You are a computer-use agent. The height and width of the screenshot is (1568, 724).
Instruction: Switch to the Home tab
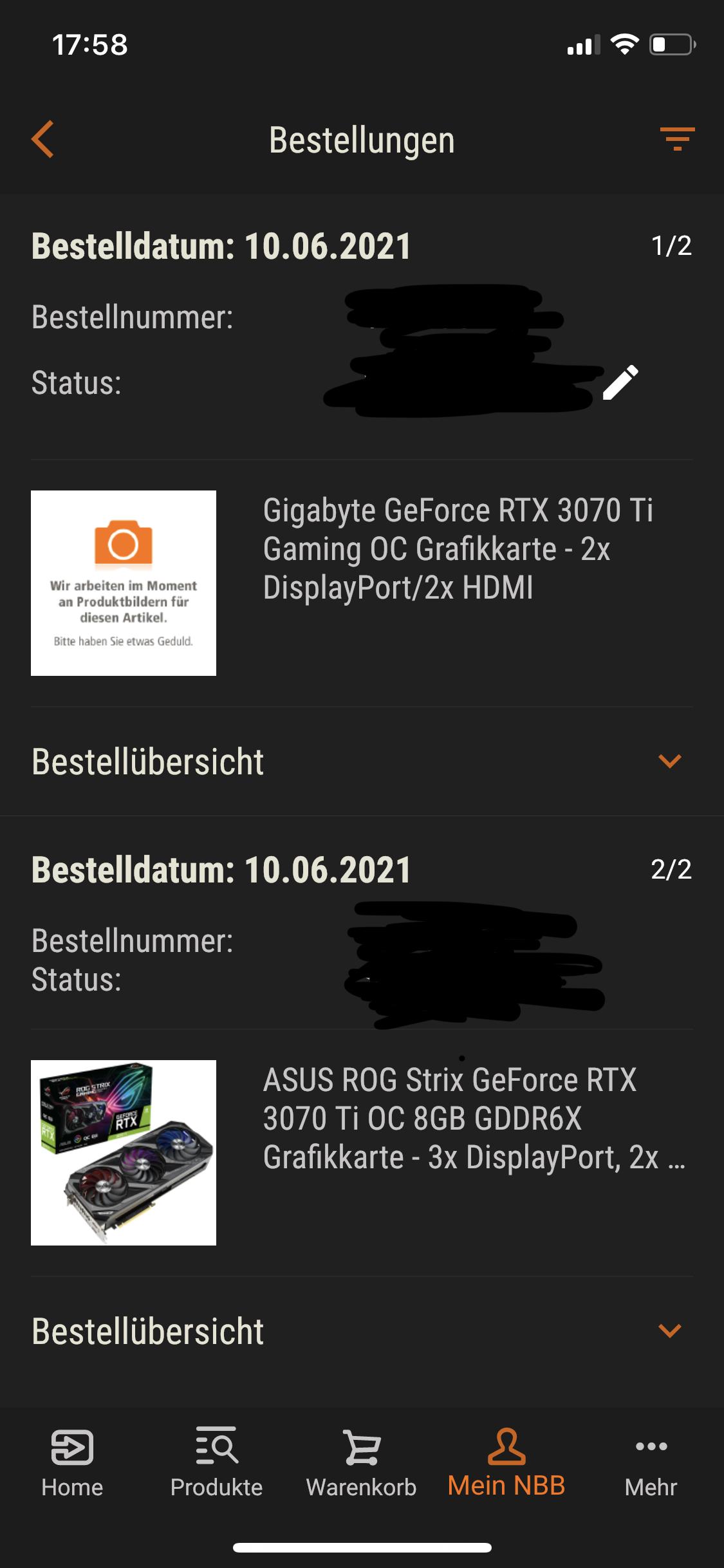[x=72, y=1462]
